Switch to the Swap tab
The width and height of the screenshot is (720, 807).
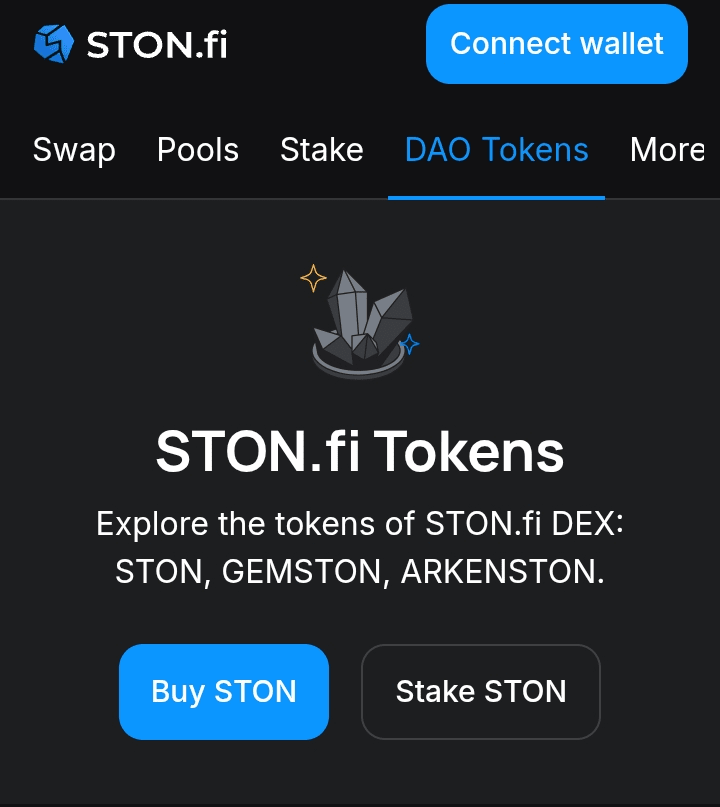[74, 150]
